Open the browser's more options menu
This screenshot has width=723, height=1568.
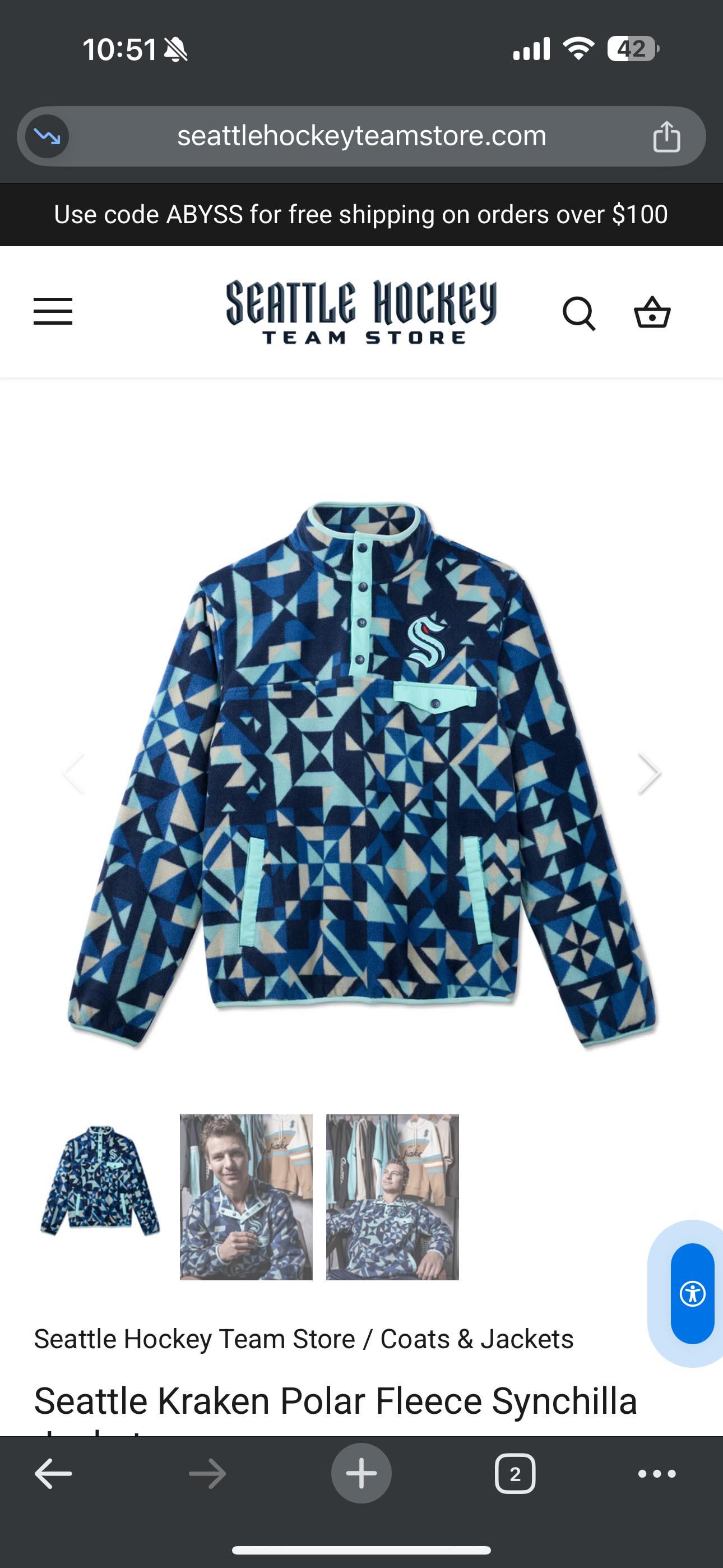(x=657, y=1474)
